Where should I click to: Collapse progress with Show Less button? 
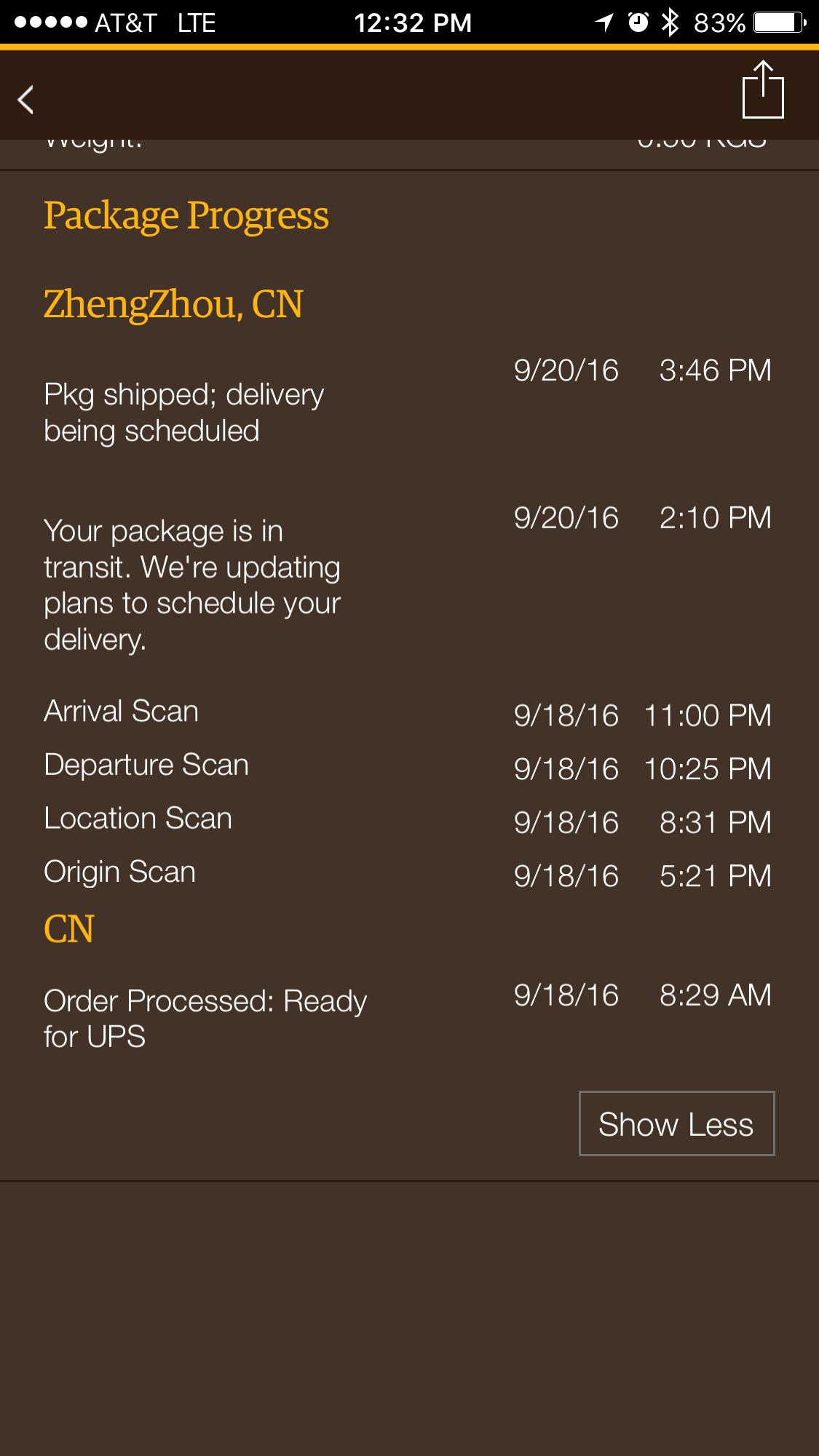pos(676,1123)
